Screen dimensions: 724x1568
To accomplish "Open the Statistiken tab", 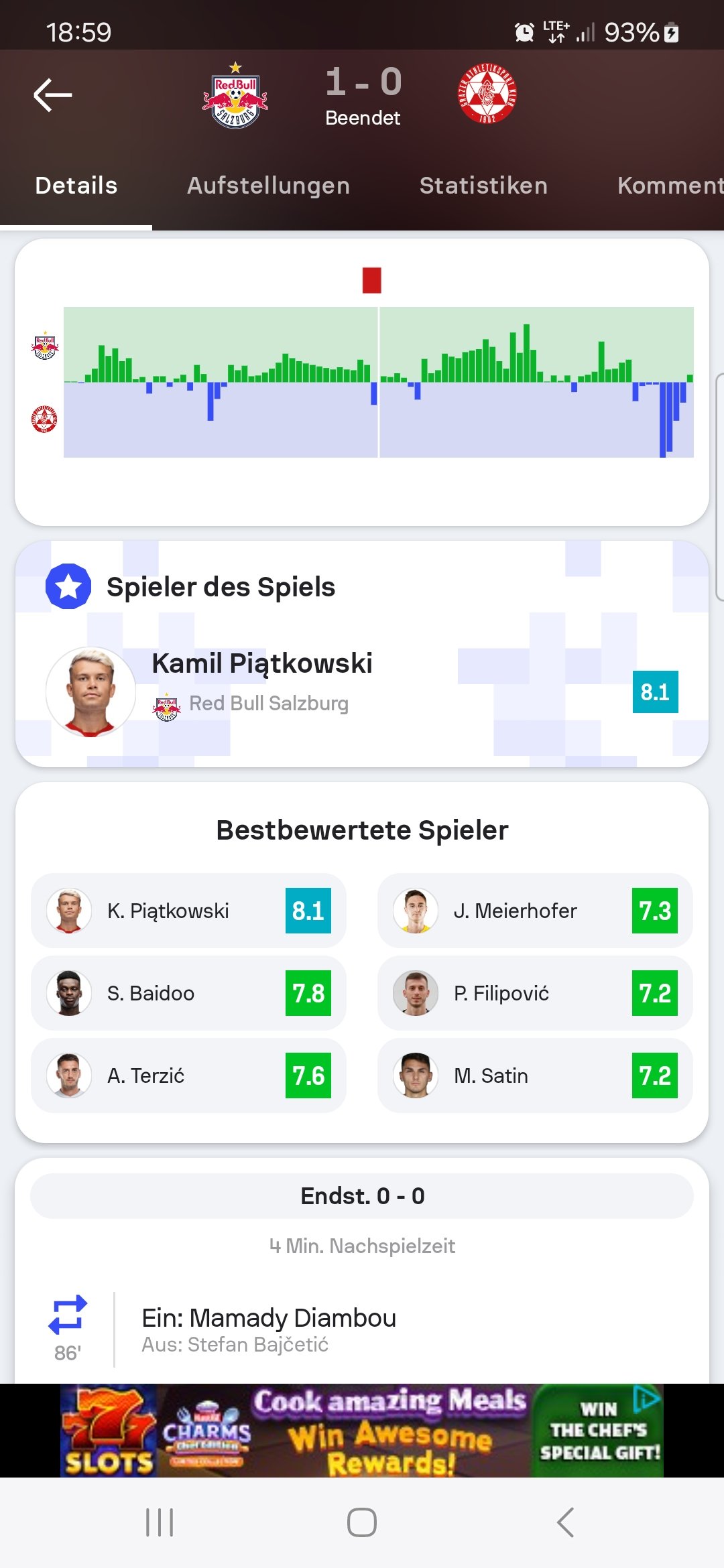I will (483, 186).
